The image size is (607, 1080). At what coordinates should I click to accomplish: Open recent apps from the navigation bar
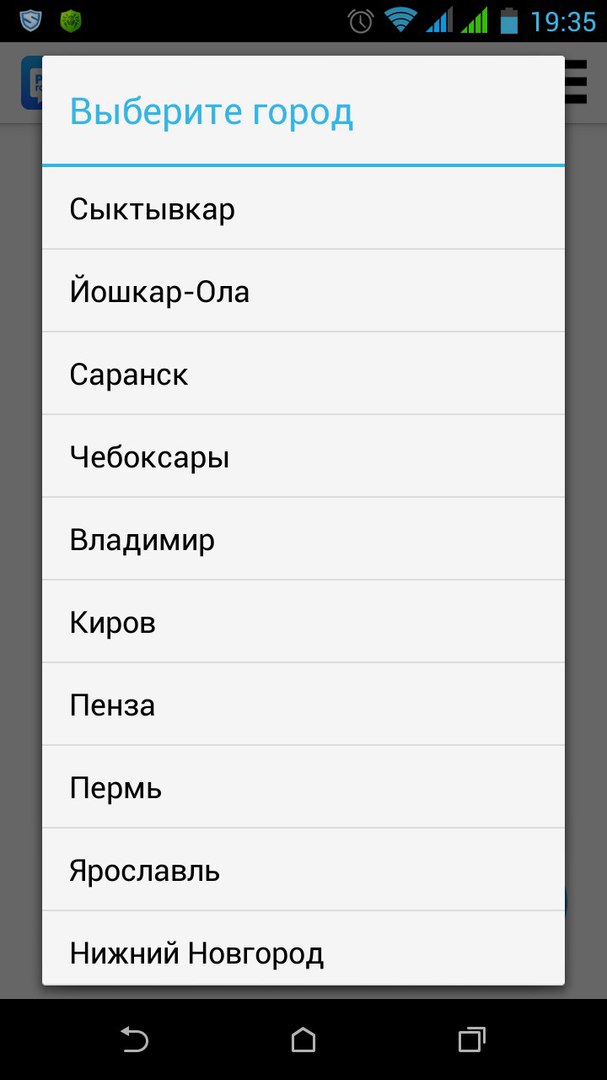pos(471,1040)
